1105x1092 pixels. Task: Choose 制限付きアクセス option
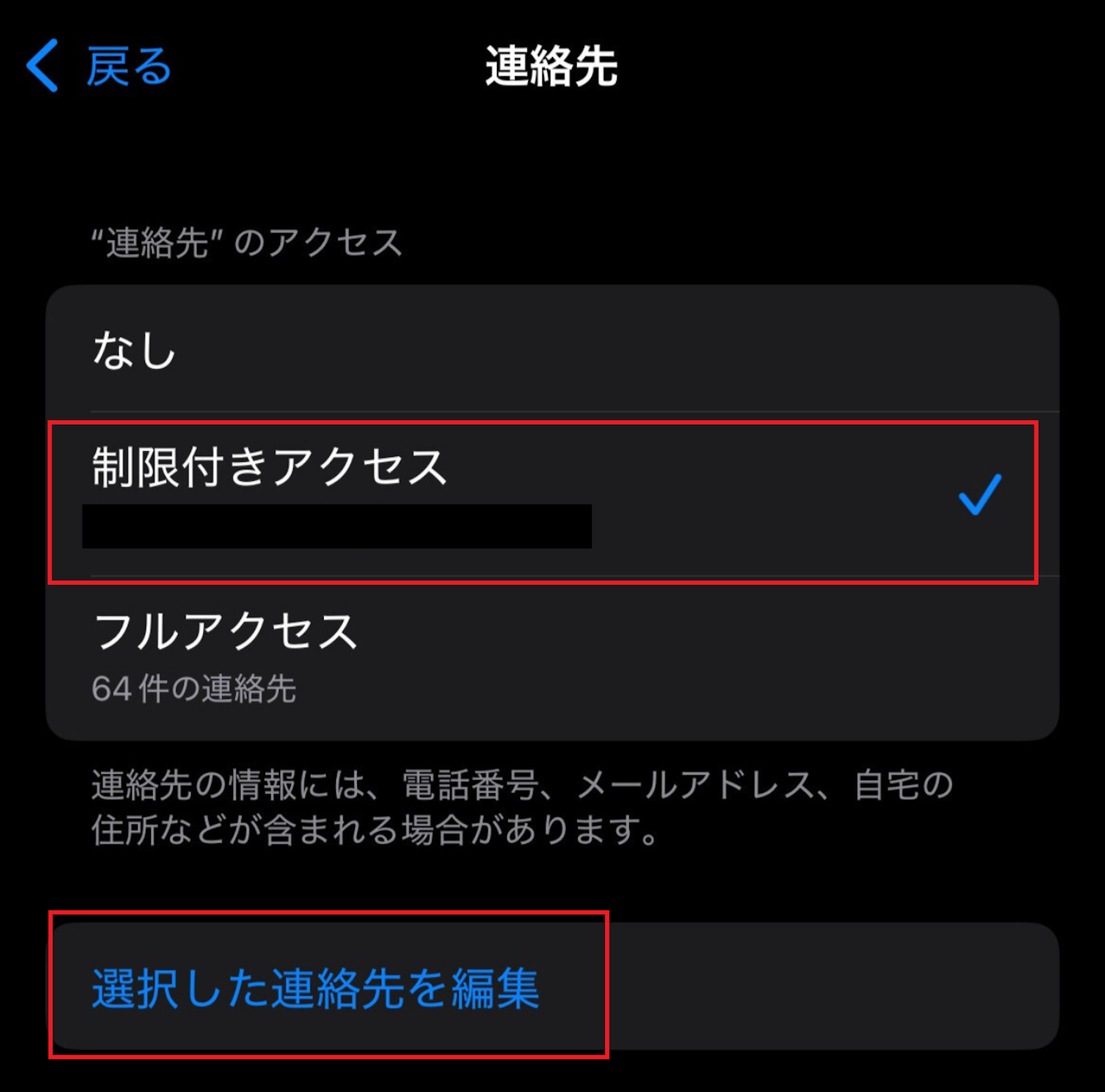pyautogui.click(x=269, y=468)
